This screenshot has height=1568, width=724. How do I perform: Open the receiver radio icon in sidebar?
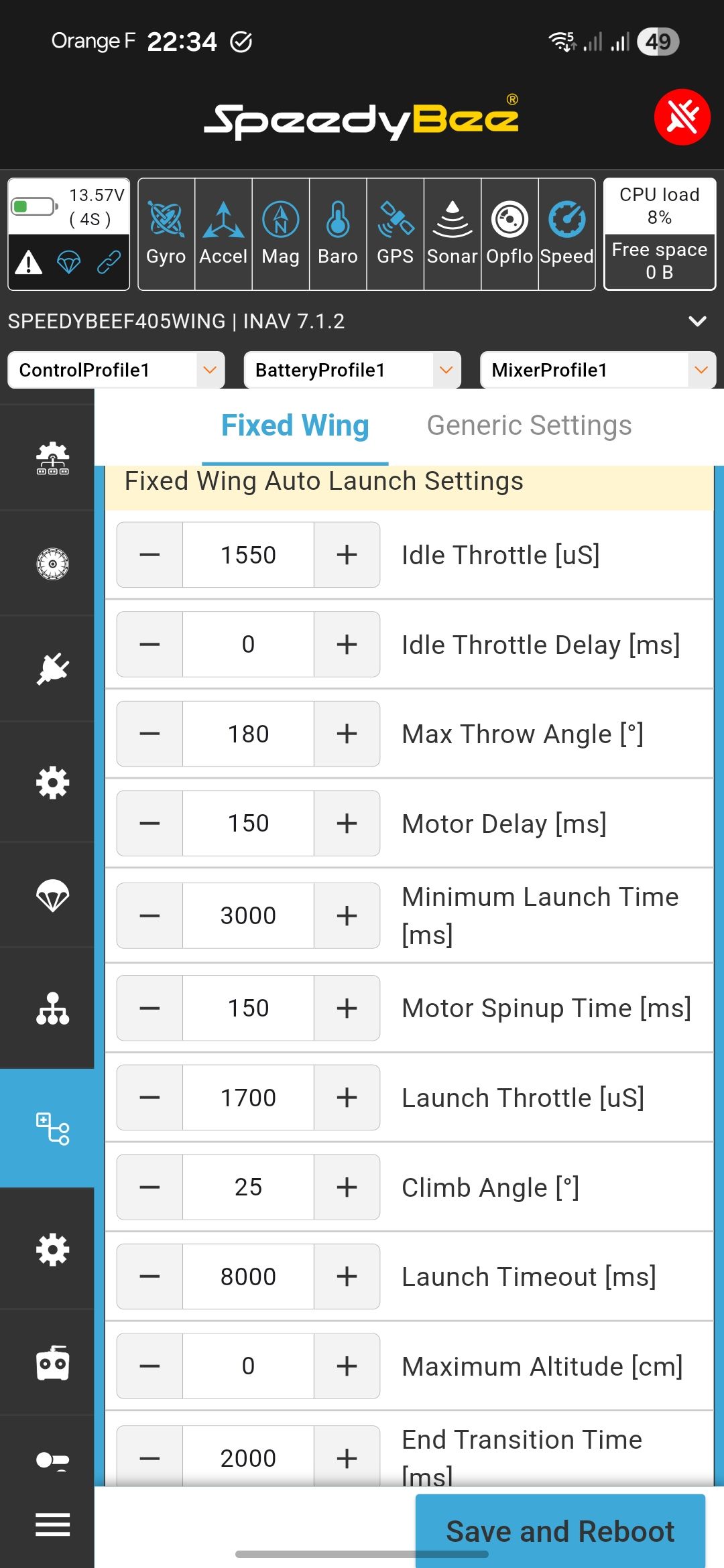[52, 1363]
